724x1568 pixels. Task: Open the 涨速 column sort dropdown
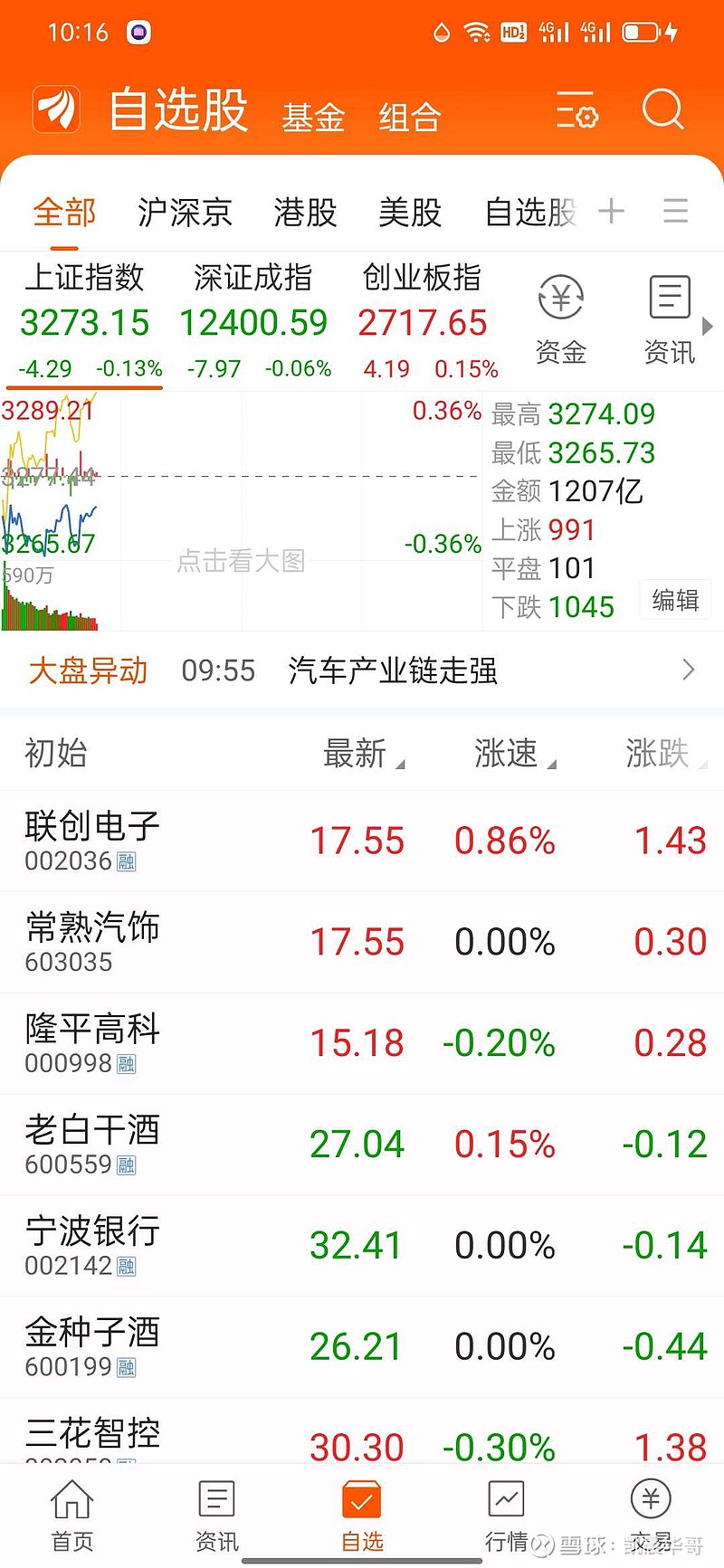tap(511, 753)
